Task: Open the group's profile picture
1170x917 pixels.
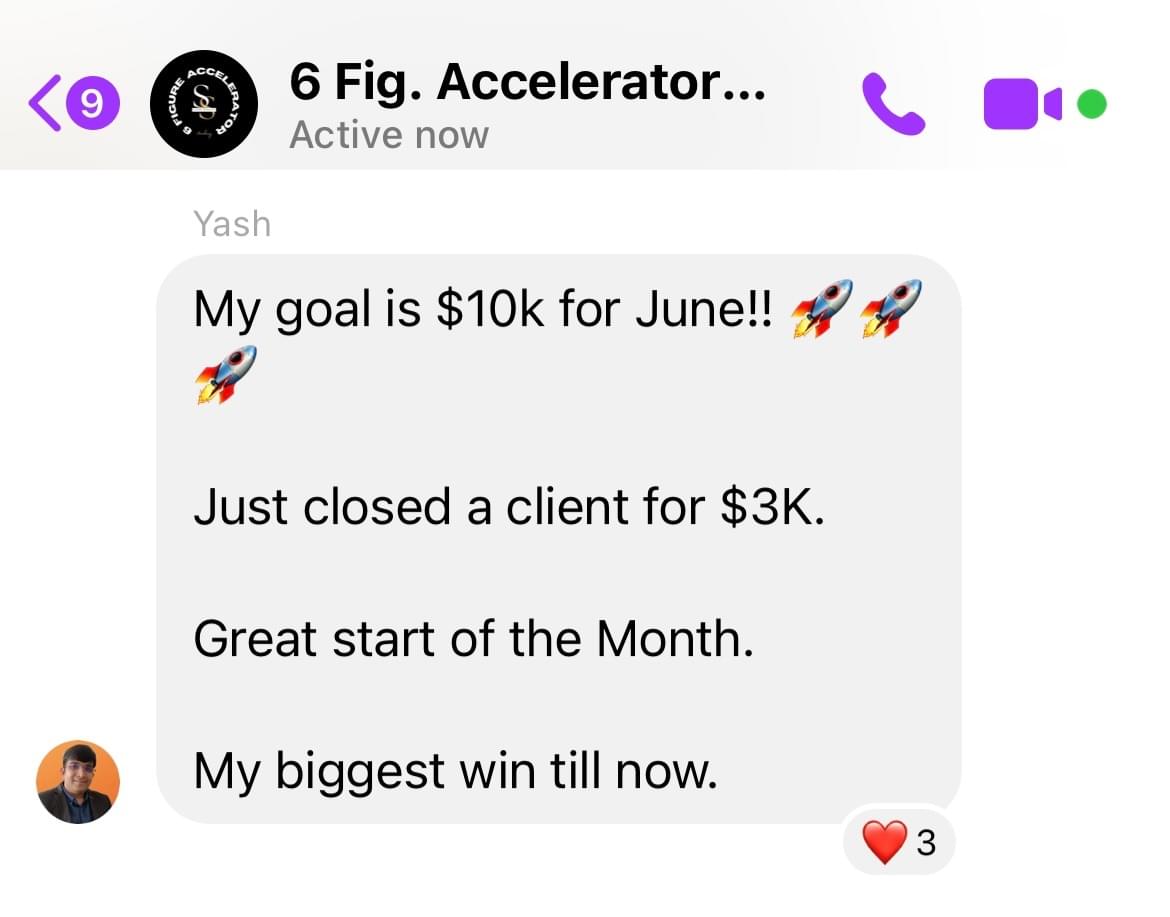Action: coord(203,103)
